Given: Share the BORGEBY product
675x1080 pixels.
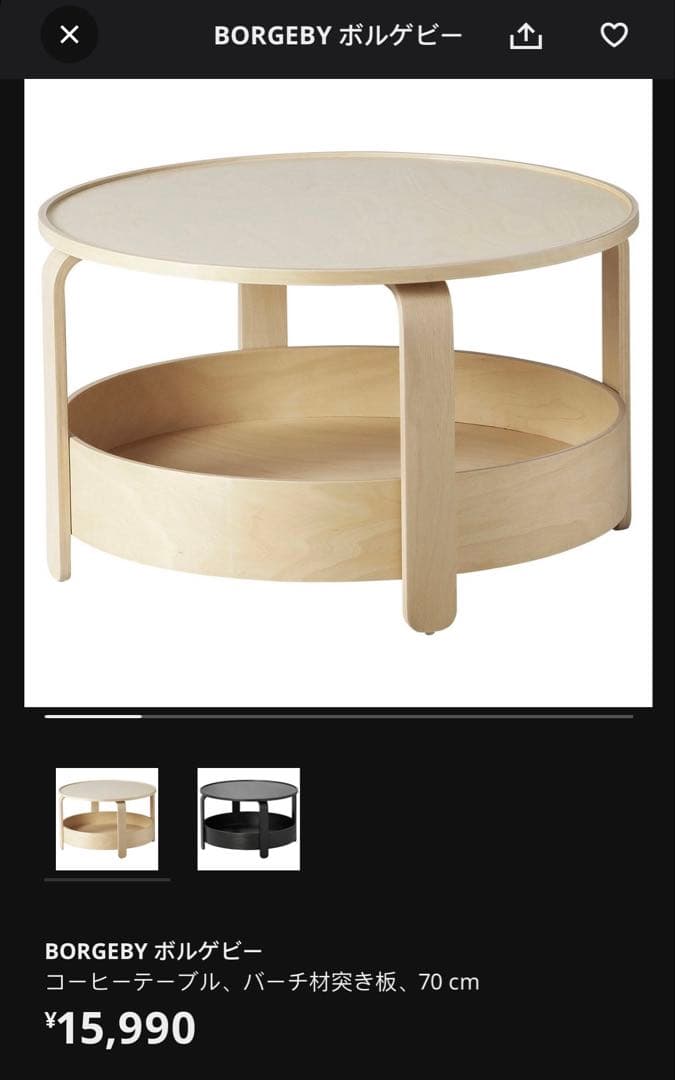Looking at the screenshot, I should click(526, 37).
